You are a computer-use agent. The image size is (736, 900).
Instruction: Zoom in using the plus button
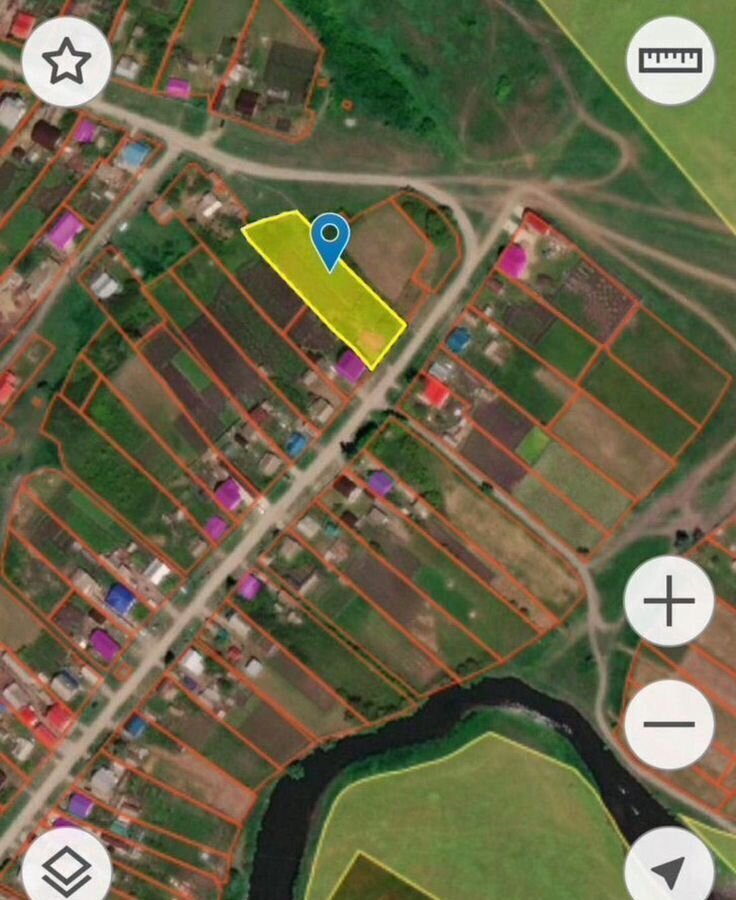[669, 602]
